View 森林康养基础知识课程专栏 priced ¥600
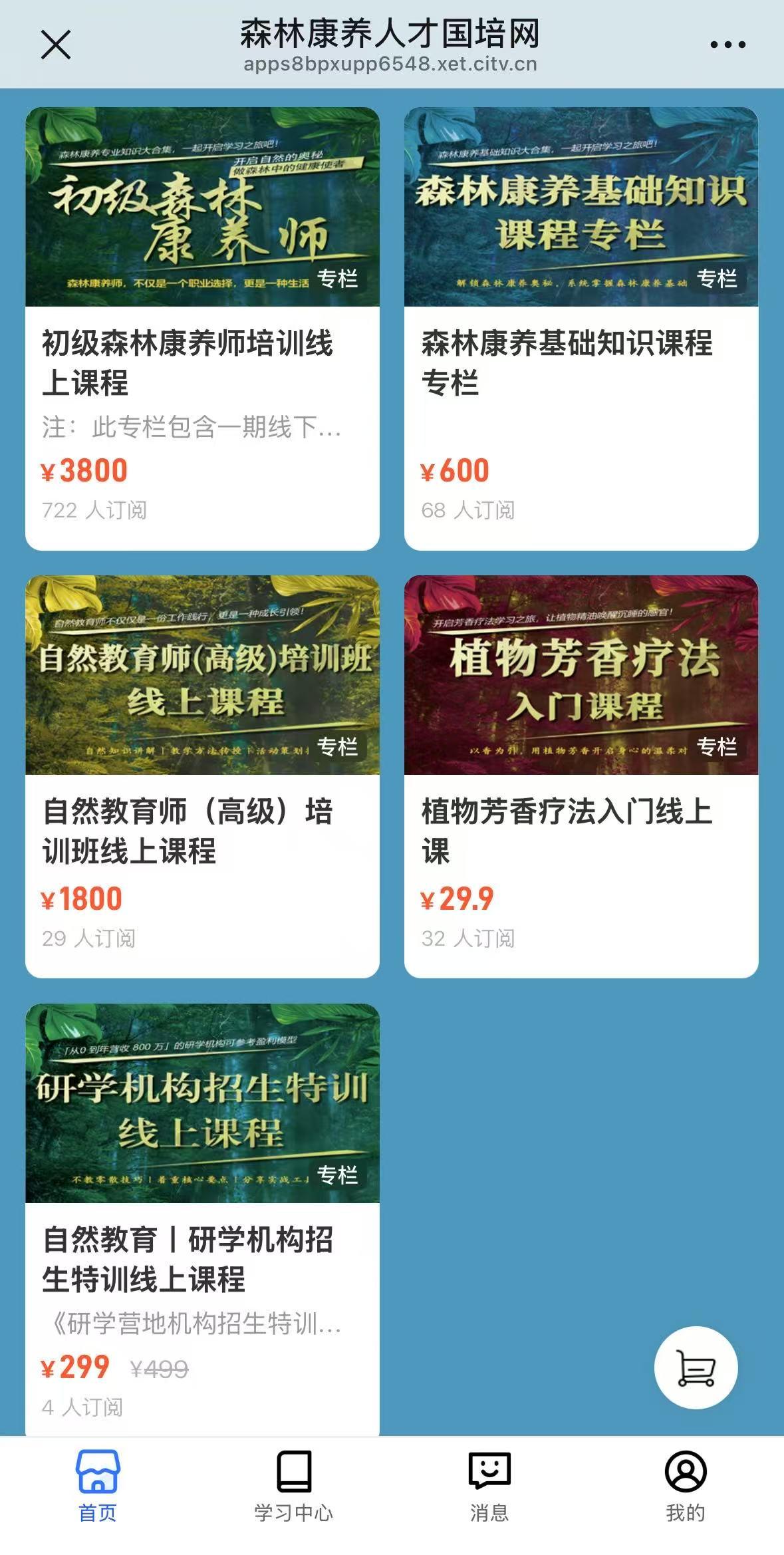This screenshot has width=784, height=1555. pos(581,329)
